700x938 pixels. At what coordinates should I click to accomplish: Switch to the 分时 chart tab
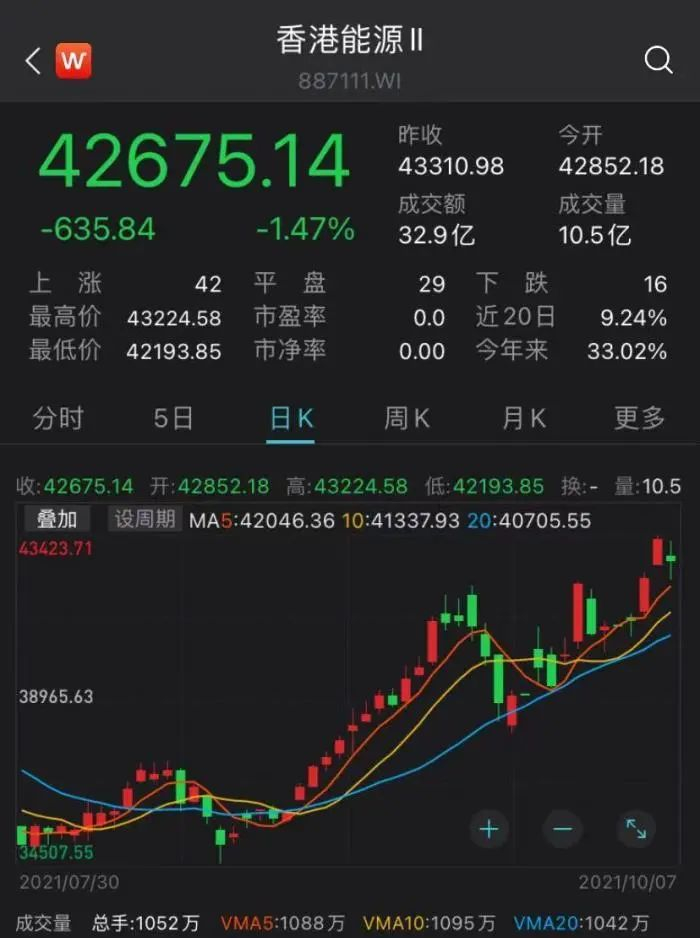(58, 418)
